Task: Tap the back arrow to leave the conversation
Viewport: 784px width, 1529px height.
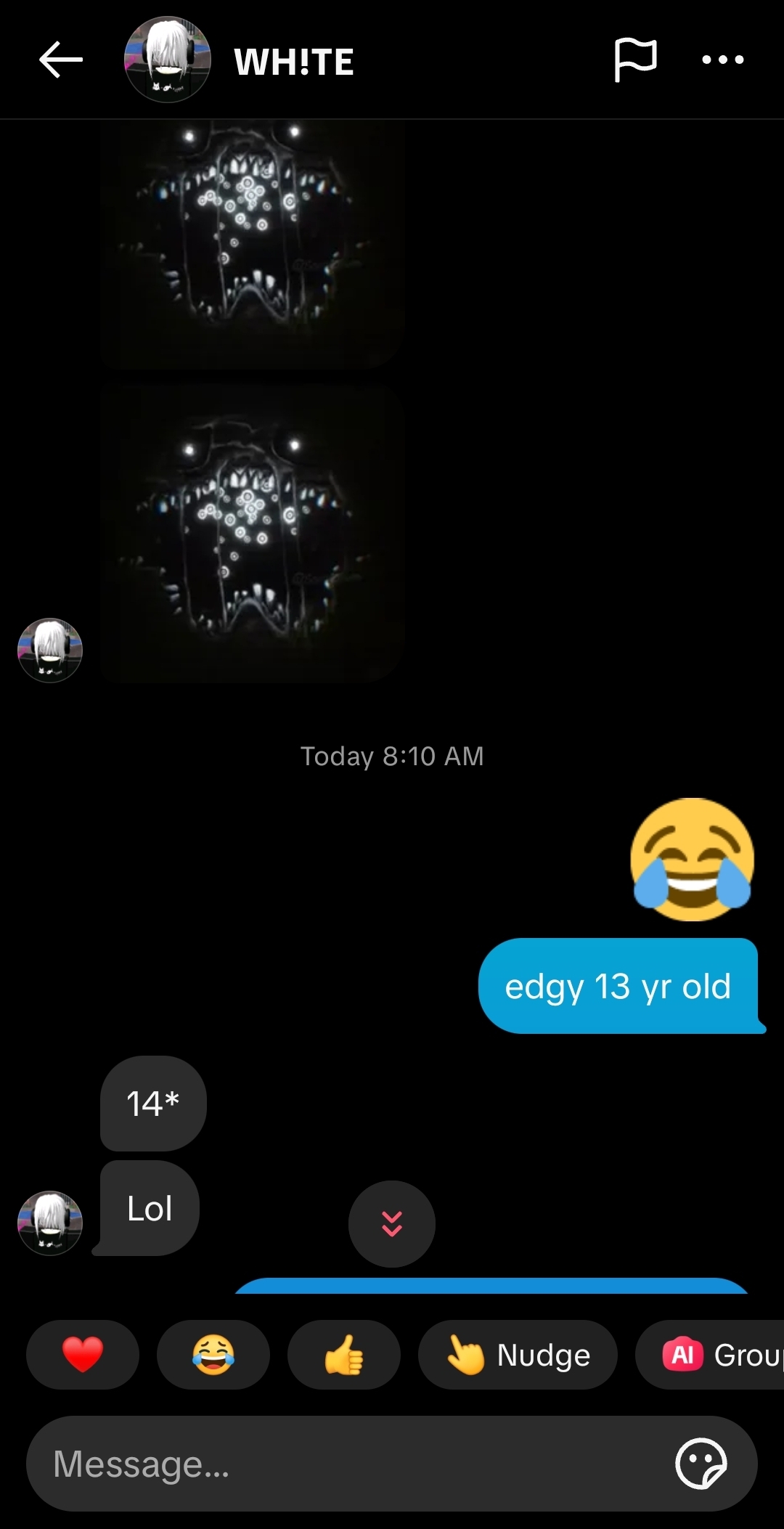Action: coord(60,60)
